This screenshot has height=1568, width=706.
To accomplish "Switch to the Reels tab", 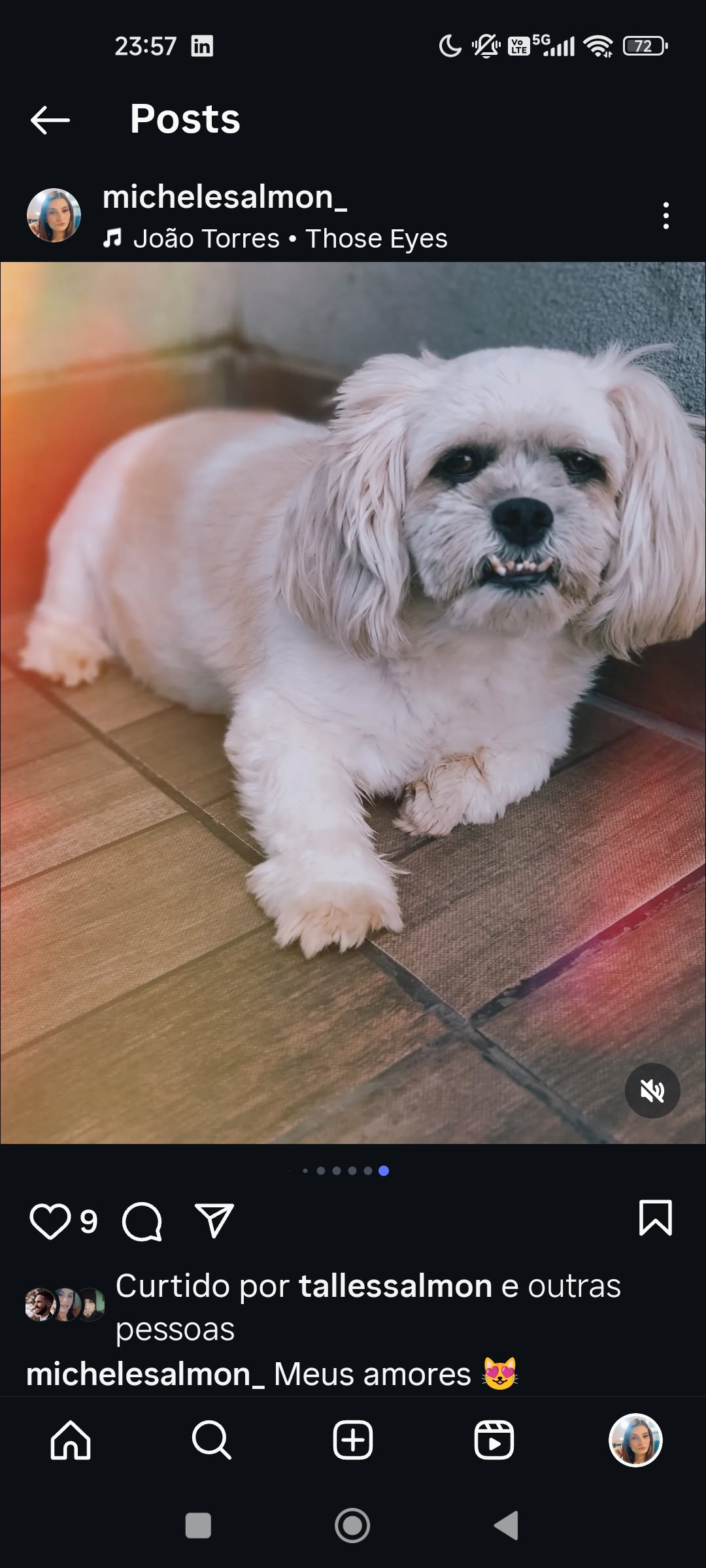I will 494,1440.
